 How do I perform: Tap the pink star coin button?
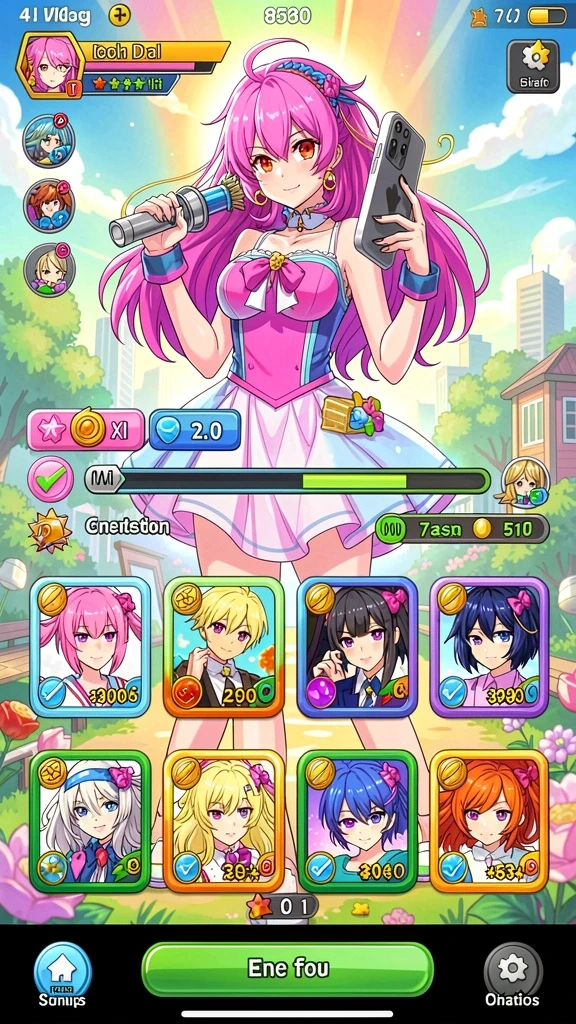pos(86,430)
